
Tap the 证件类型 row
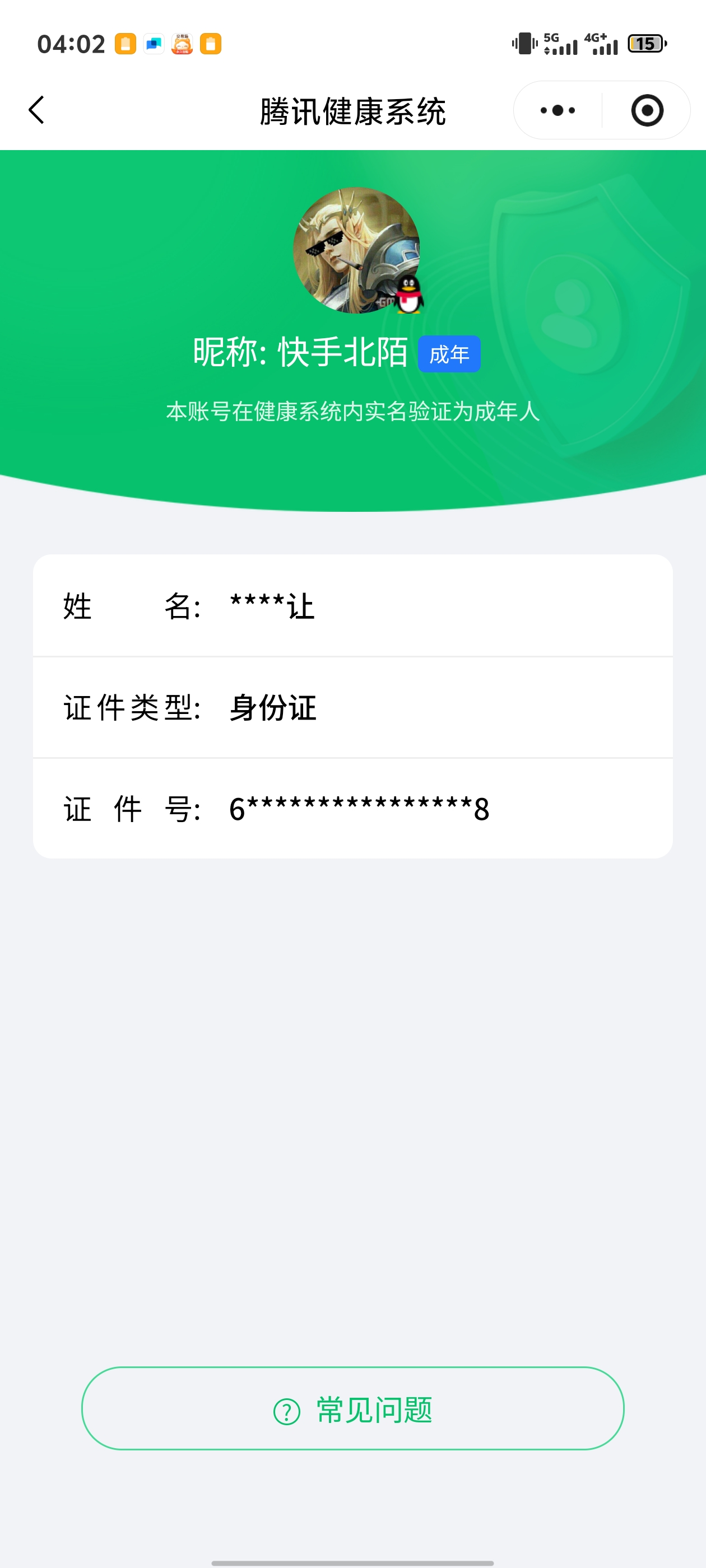(x=352, y=708)
